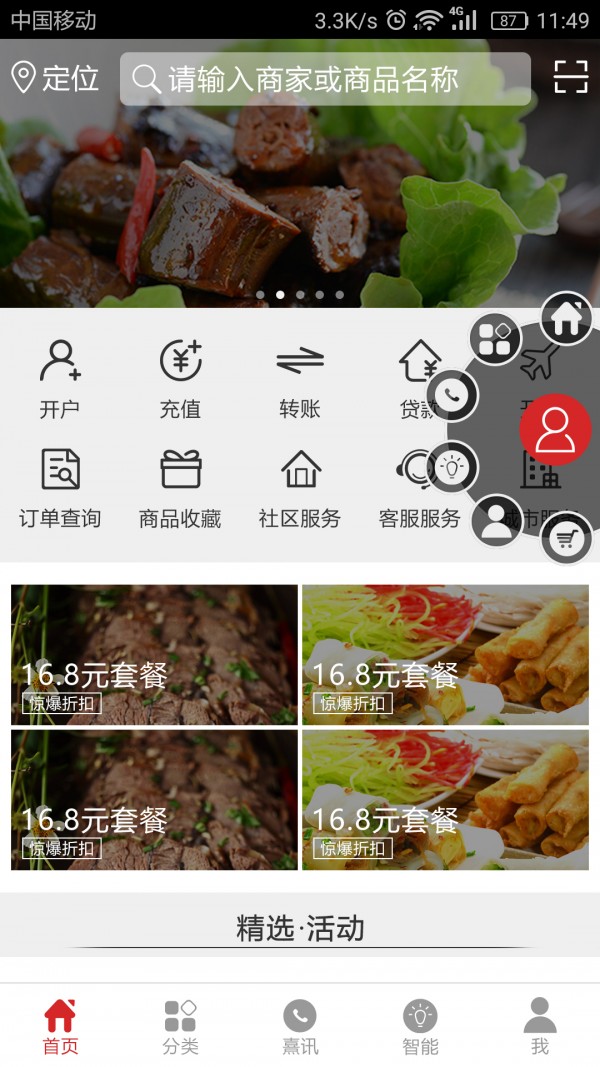The image size is (600, 1067).
Task: Open the 智能 tab
Action: click(x=420, y=1027)
